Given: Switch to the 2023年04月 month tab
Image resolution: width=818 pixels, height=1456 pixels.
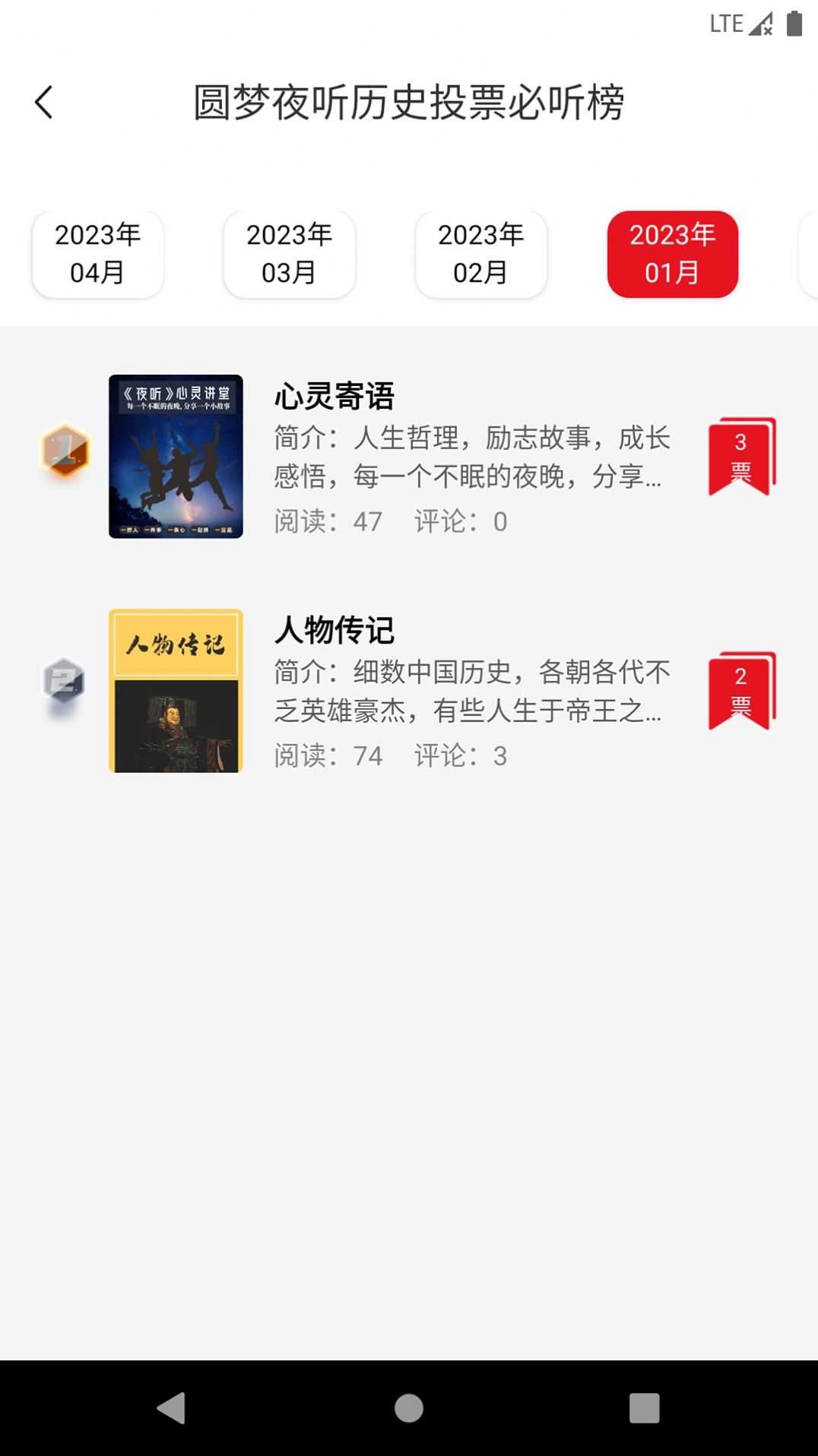Looking at the screenshot, I should coord(97,254).
